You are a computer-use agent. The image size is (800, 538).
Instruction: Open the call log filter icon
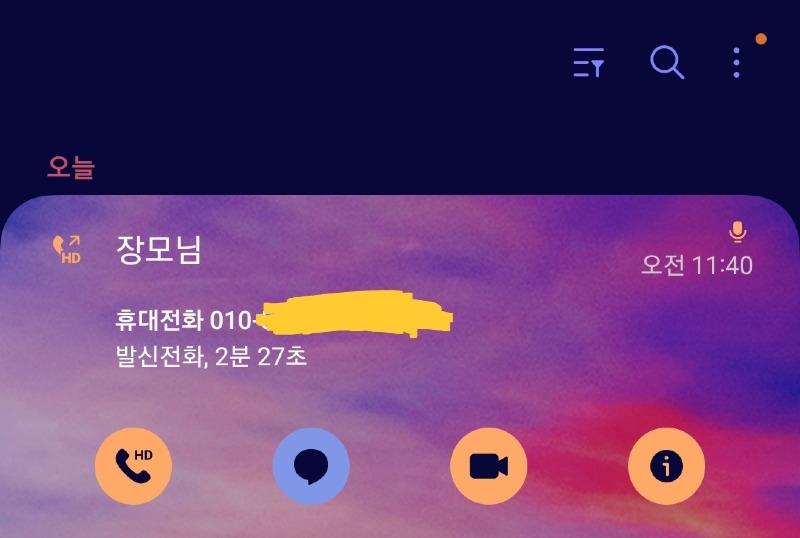tap(589, 63)
